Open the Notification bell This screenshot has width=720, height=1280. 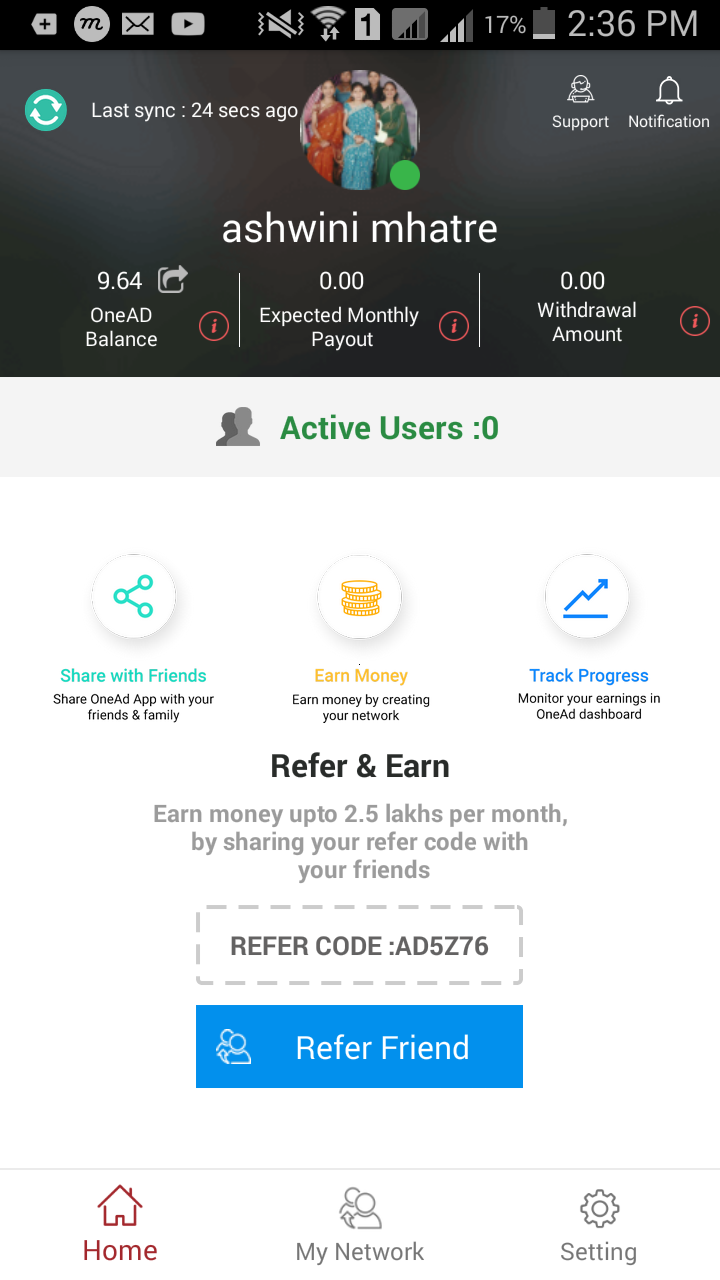coord(668,102)
